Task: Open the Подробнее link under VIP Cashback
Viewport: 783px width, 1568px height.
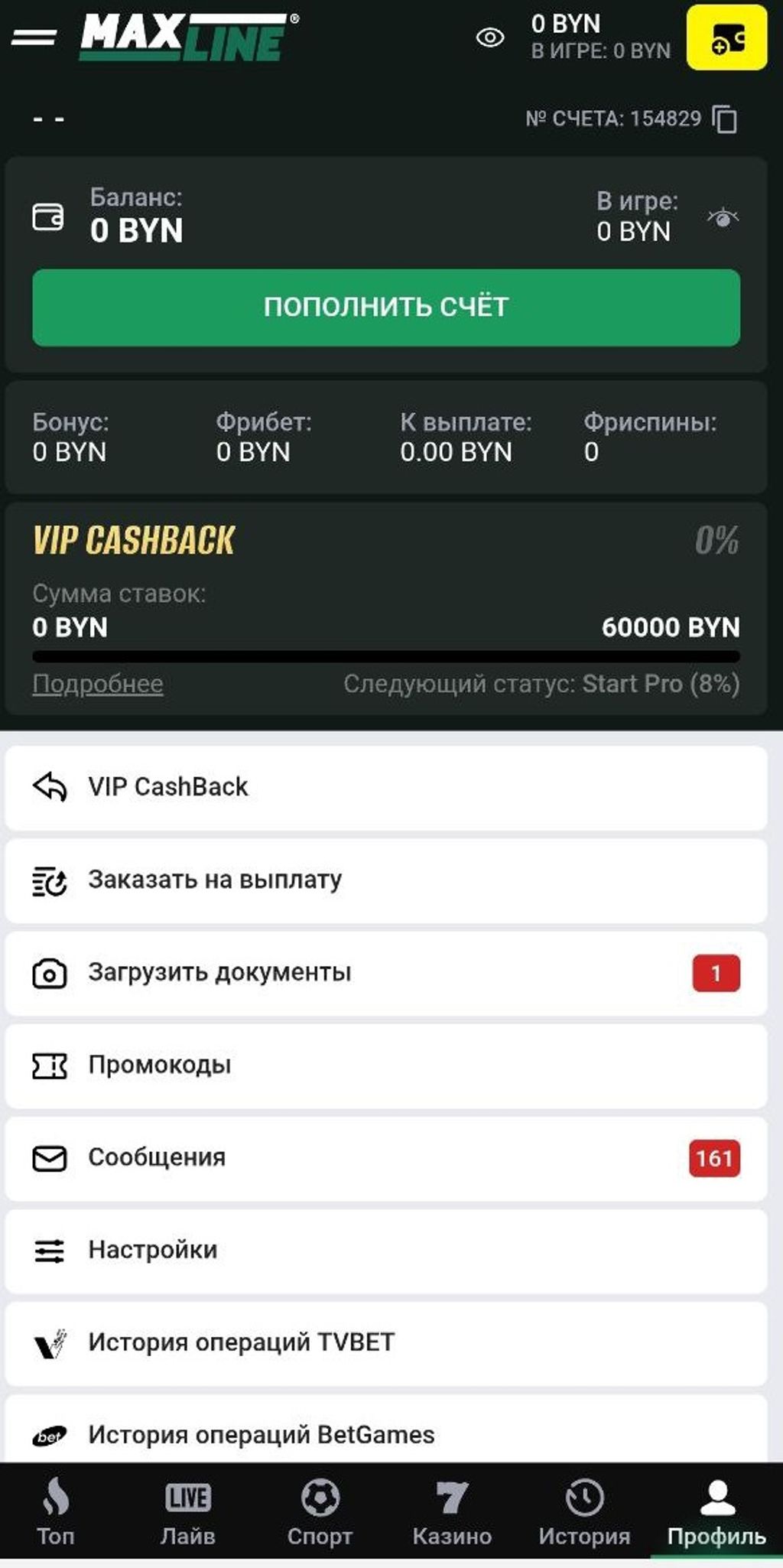Action: click(98, 684)
